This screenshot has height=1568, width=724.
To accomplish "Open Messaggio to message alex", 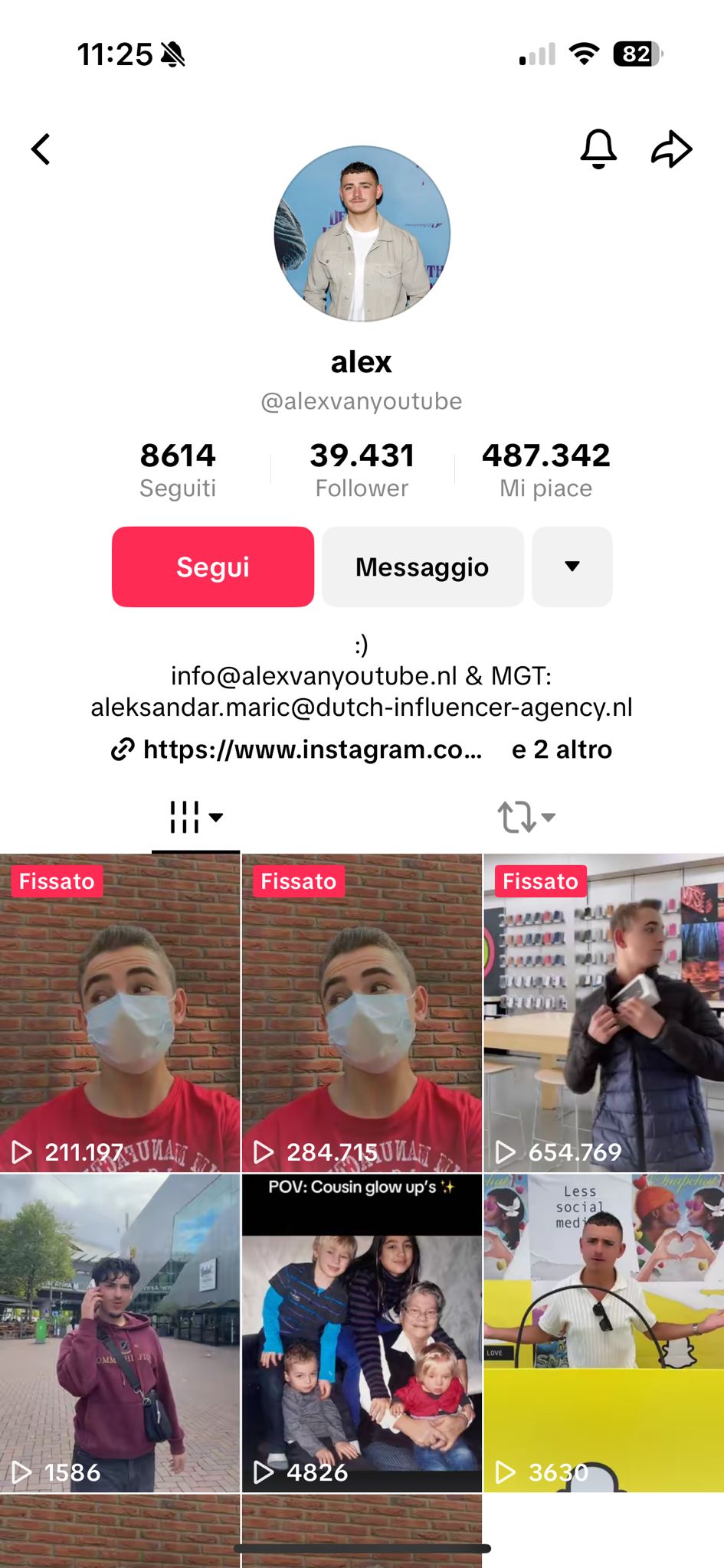I will (x=422, y=567).
